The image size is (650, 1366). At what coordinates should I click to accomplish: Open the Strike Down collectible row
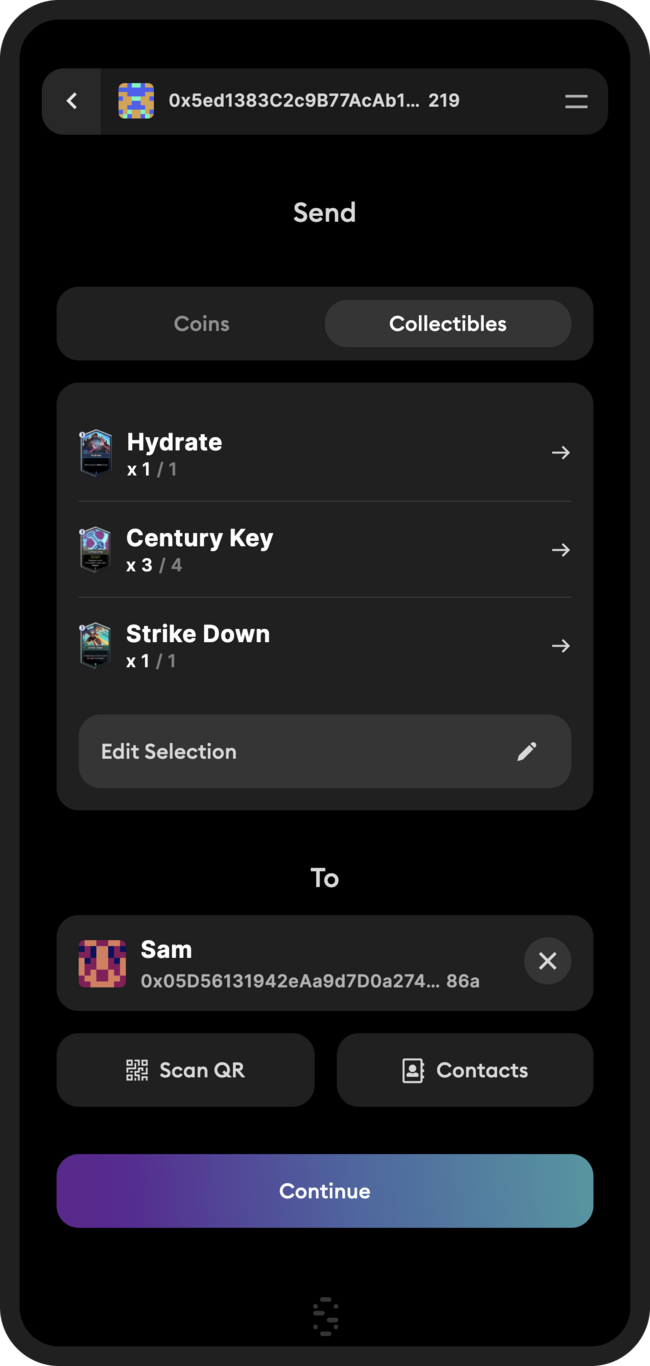pyautogui.click(x=325, y=645)
